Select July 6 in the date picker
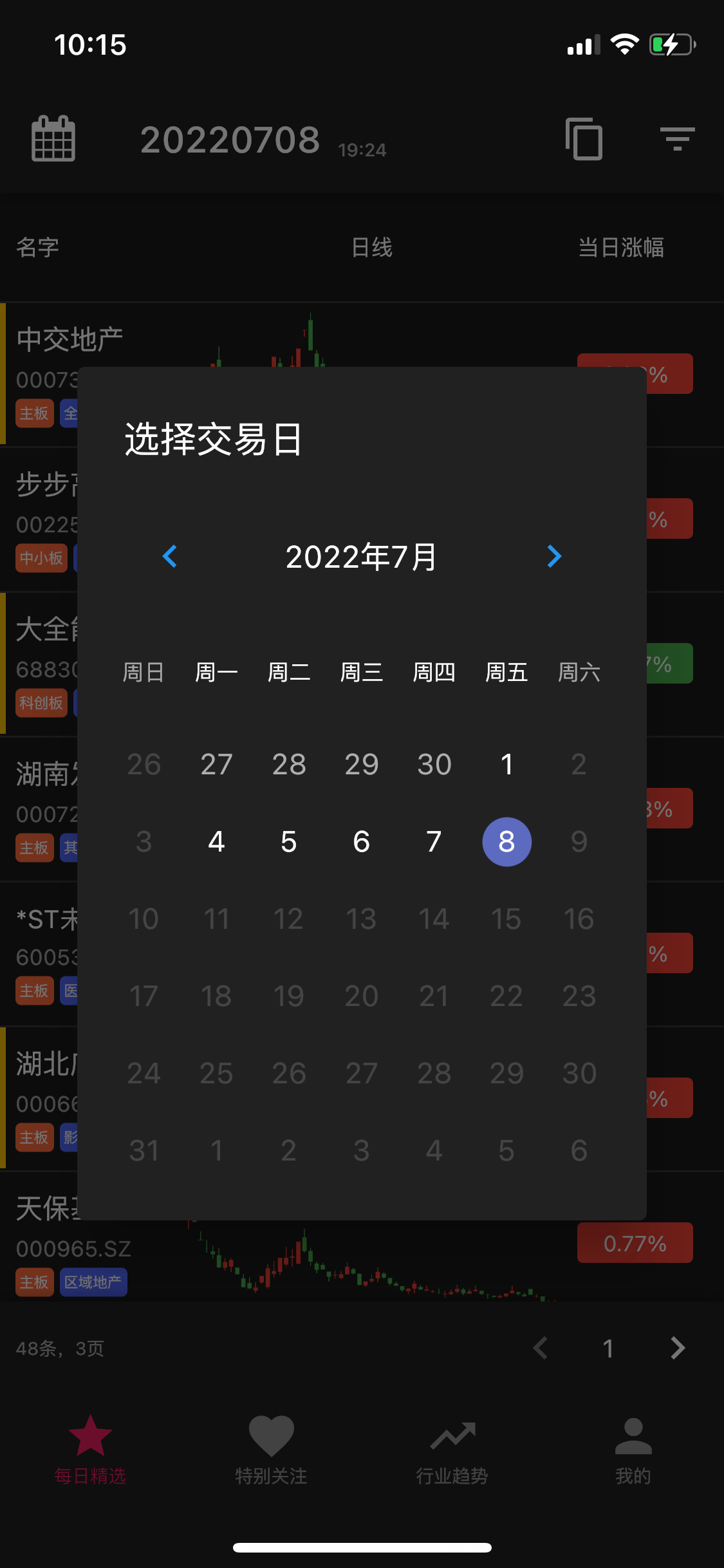 [x=362, y=842]
